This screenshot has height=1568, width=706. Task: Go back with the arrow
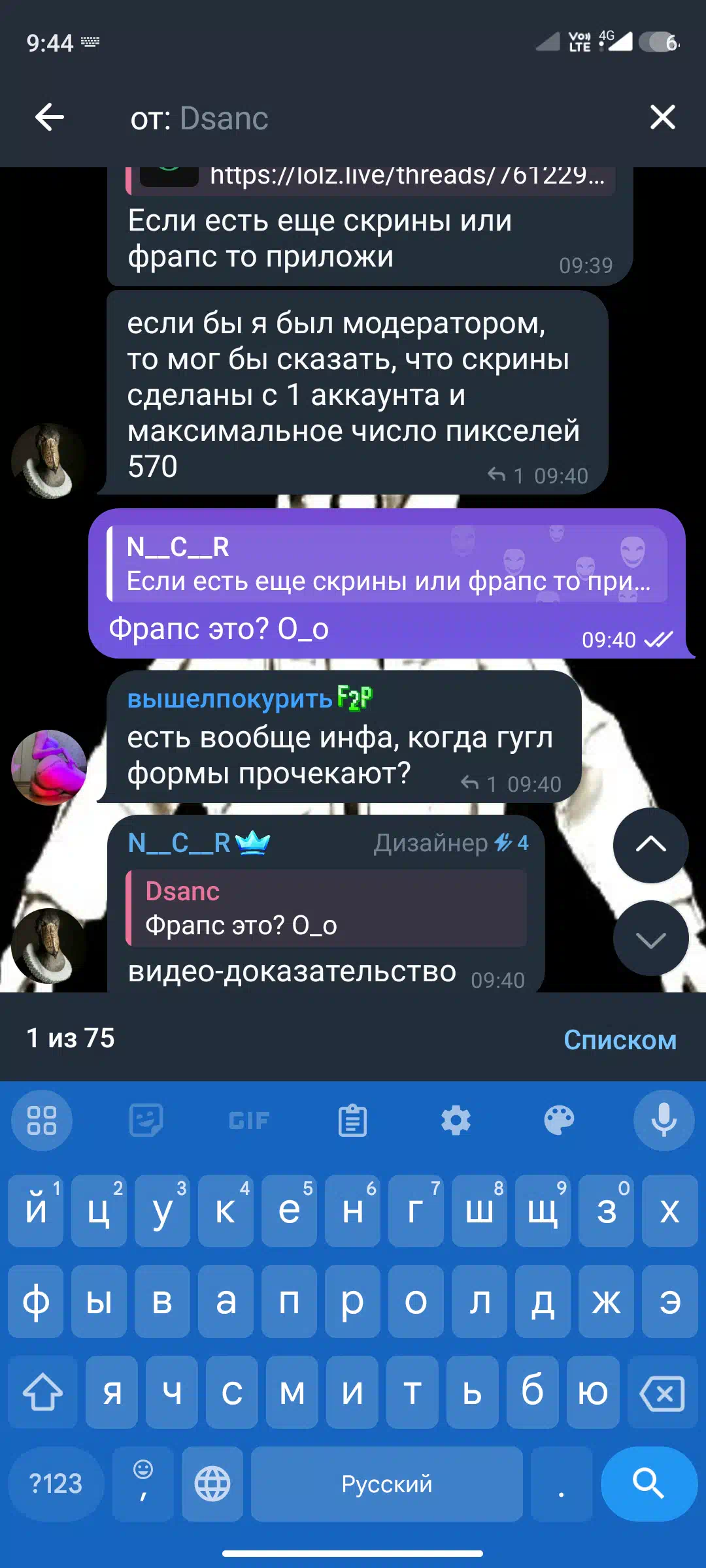click(50, 118)
